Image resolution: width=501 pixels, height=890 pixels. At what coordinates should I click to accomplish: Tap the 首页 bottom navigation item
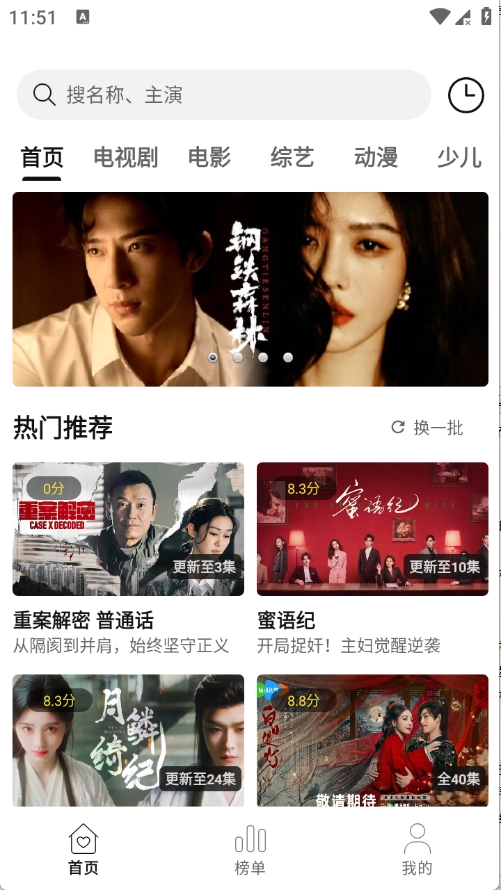83,850
